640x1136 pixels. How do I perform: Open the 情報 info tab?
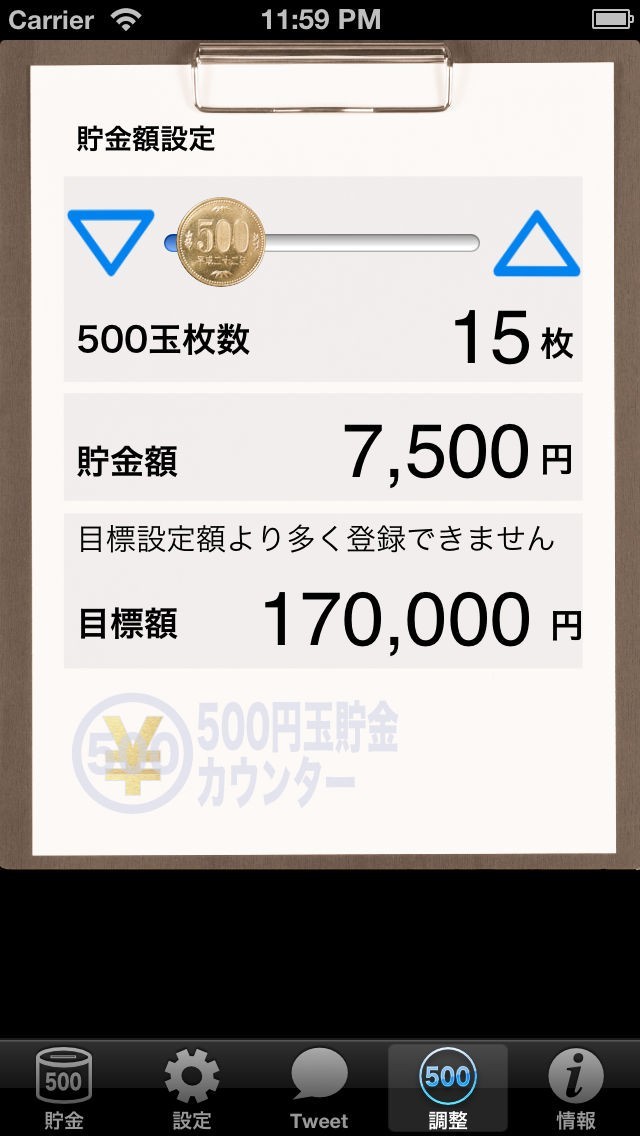pos(575,1089)
